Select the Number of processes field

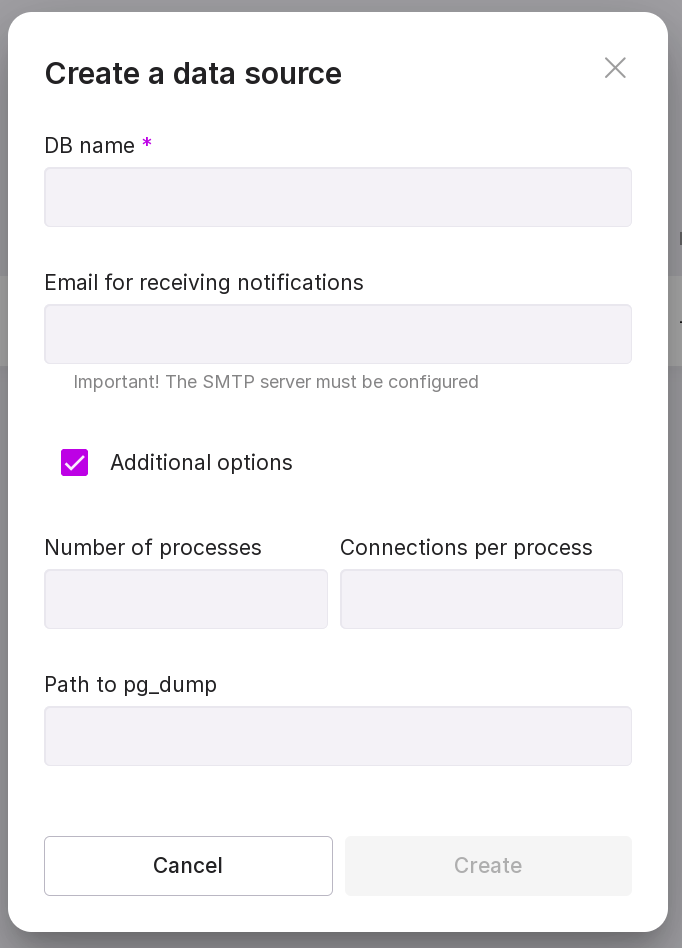186,599
